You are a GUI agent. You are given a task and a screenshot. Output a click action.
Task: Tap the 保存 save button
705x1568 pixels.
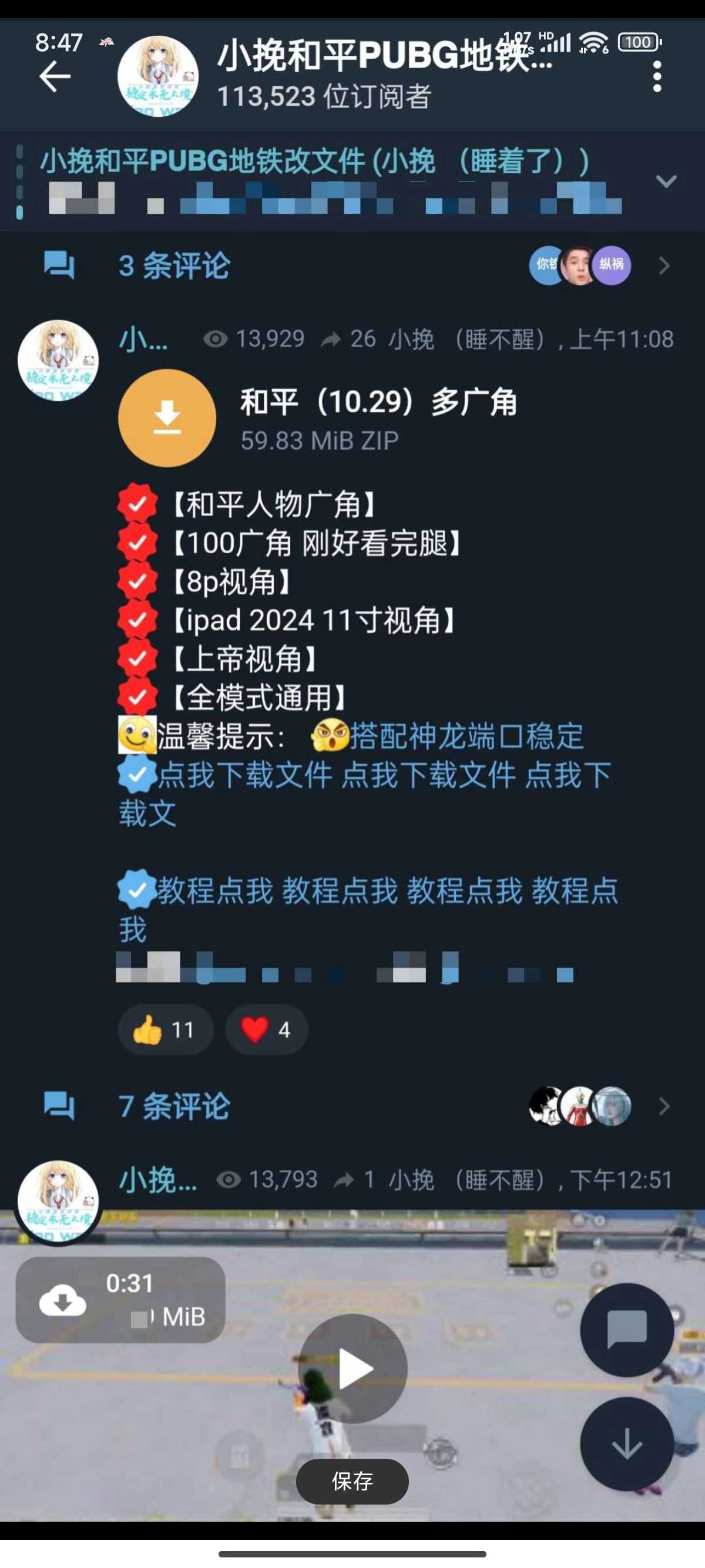point(352,1481)
